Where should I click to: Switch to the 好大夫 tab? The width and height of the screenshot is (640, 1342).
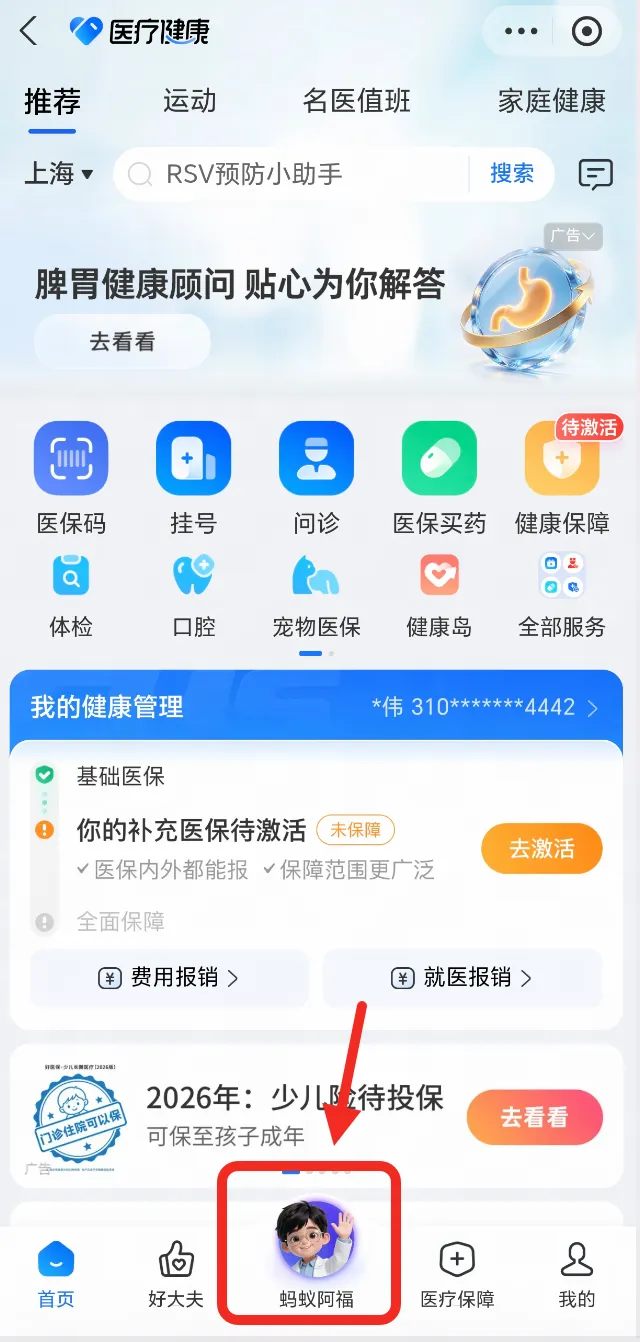[x=176, y=1276]
